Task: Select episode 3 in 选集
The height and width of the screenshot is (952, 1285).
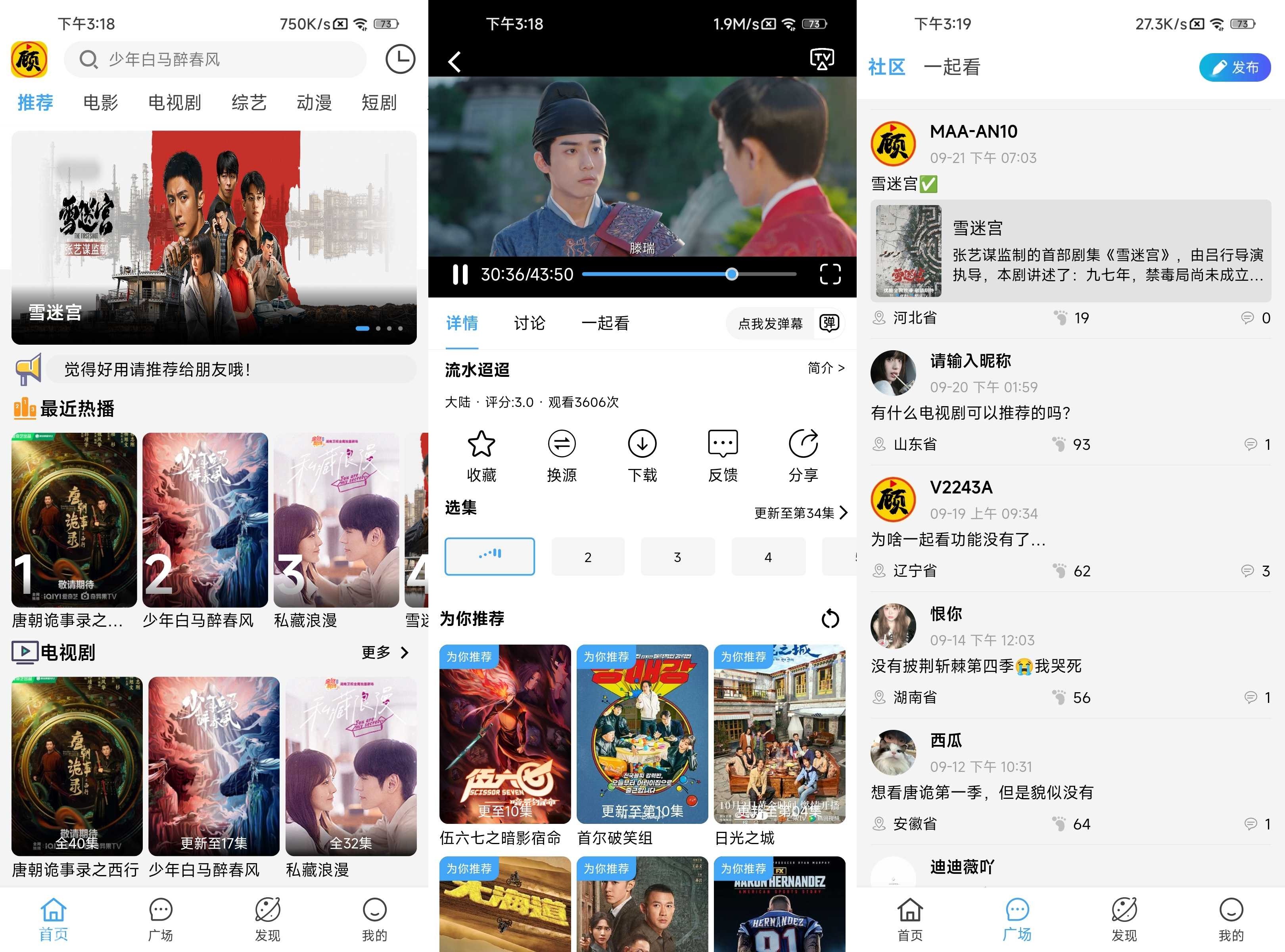Action: (x=677, y=557)
